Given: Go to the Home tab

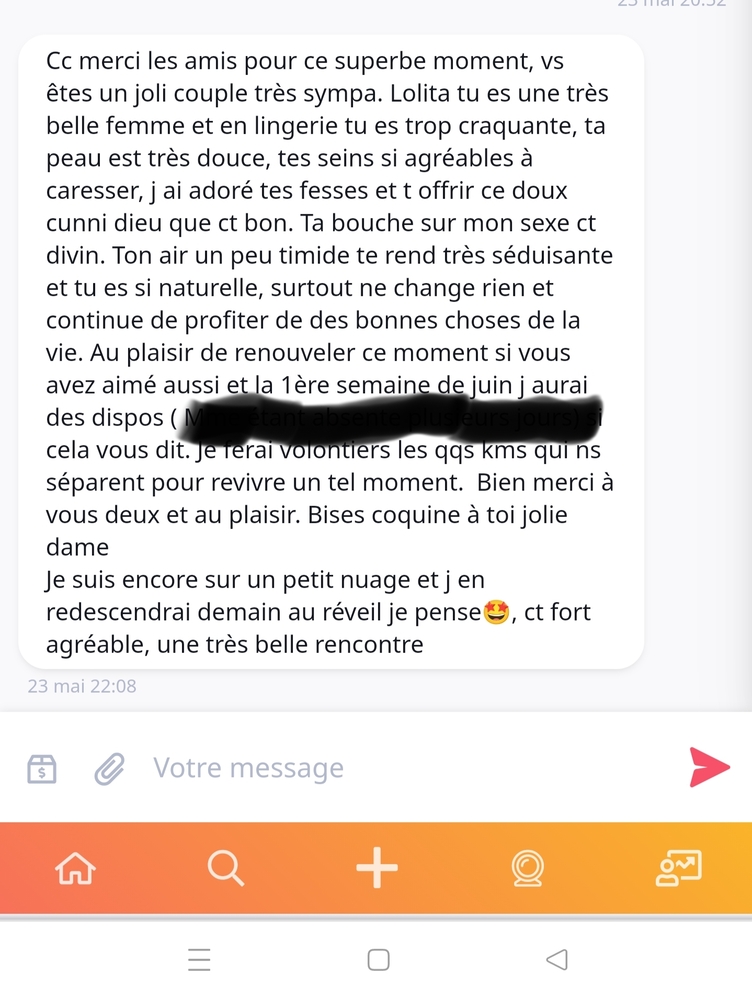Looking at the screenshot, I should pos(76,868).
